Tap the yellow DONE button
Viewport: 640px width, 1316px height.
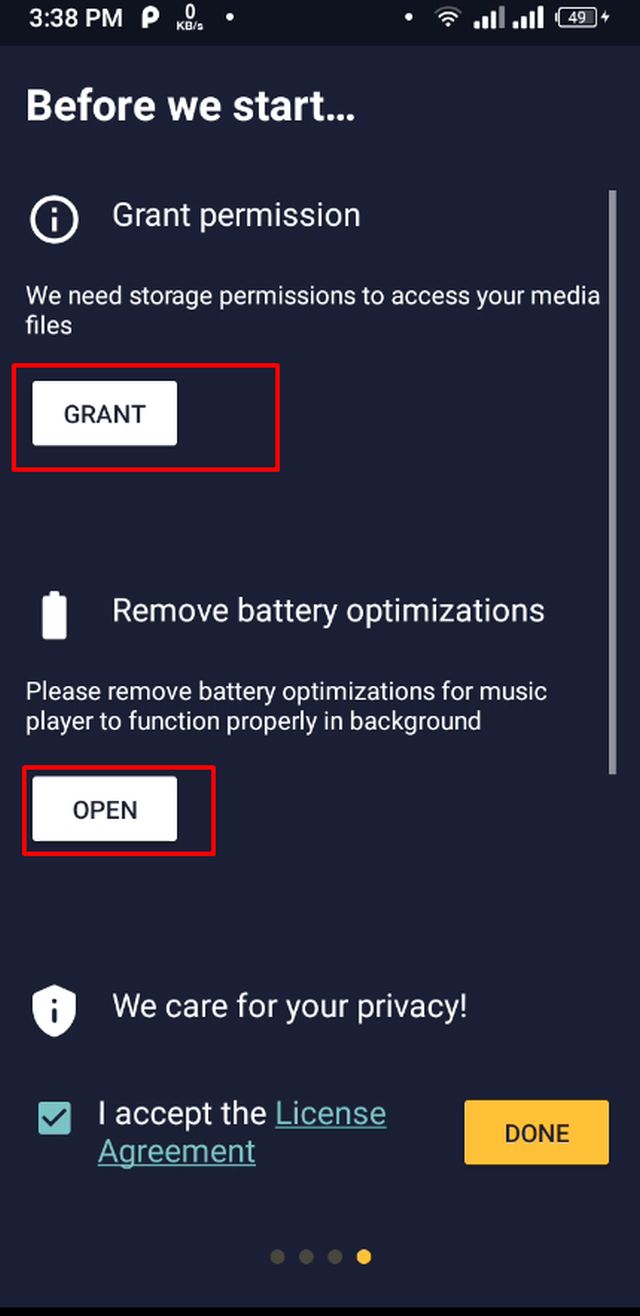(536, 1132)
